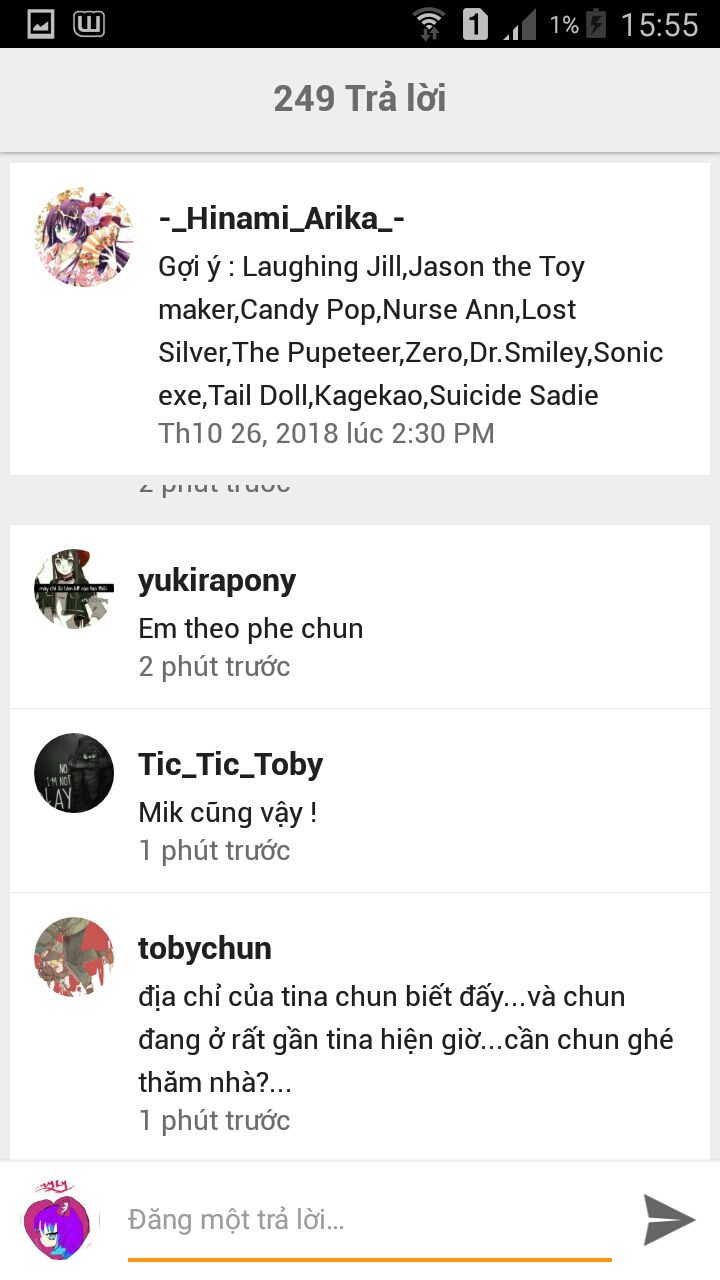The height and width of the screenshot is (1280, 720).
Task: Open -_Hinami_Arika_-'s profile avatar
Action: coord(83,237)
